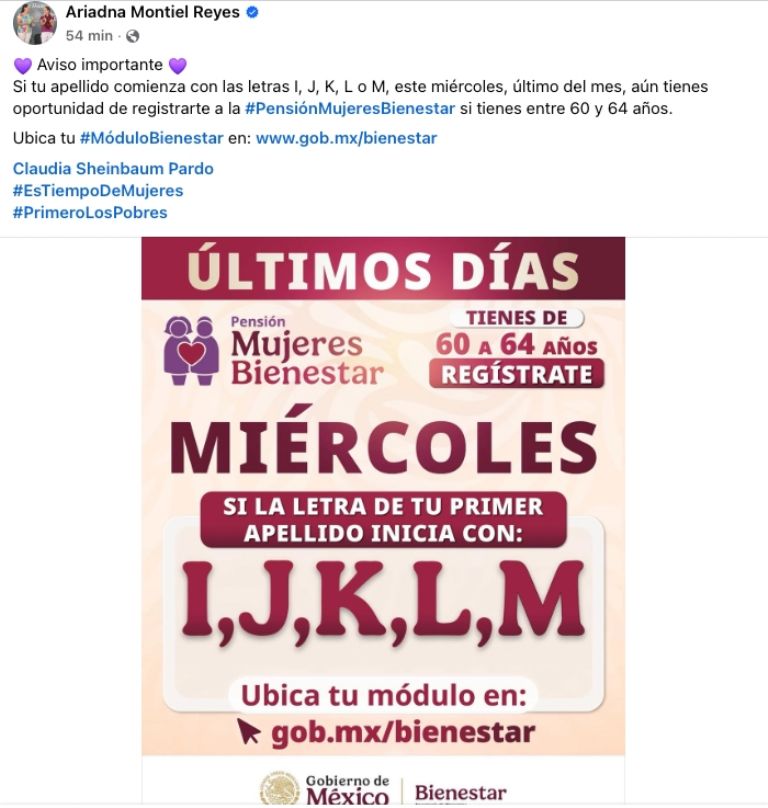
Task: Open the 54 min post timestamp
Action: 89,36
